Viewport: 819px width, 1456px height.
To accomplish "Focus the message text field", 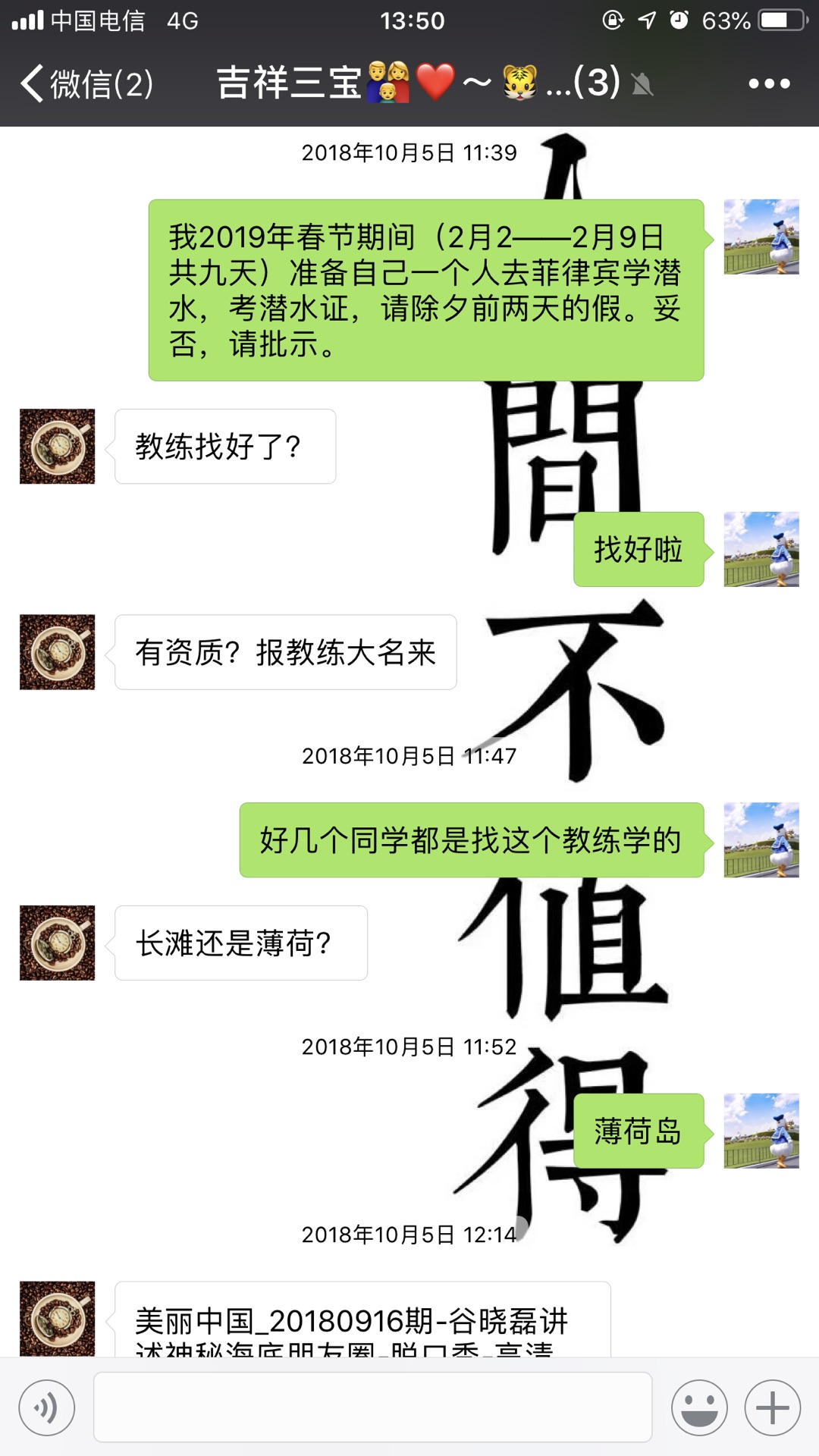I will [372, 1407].
